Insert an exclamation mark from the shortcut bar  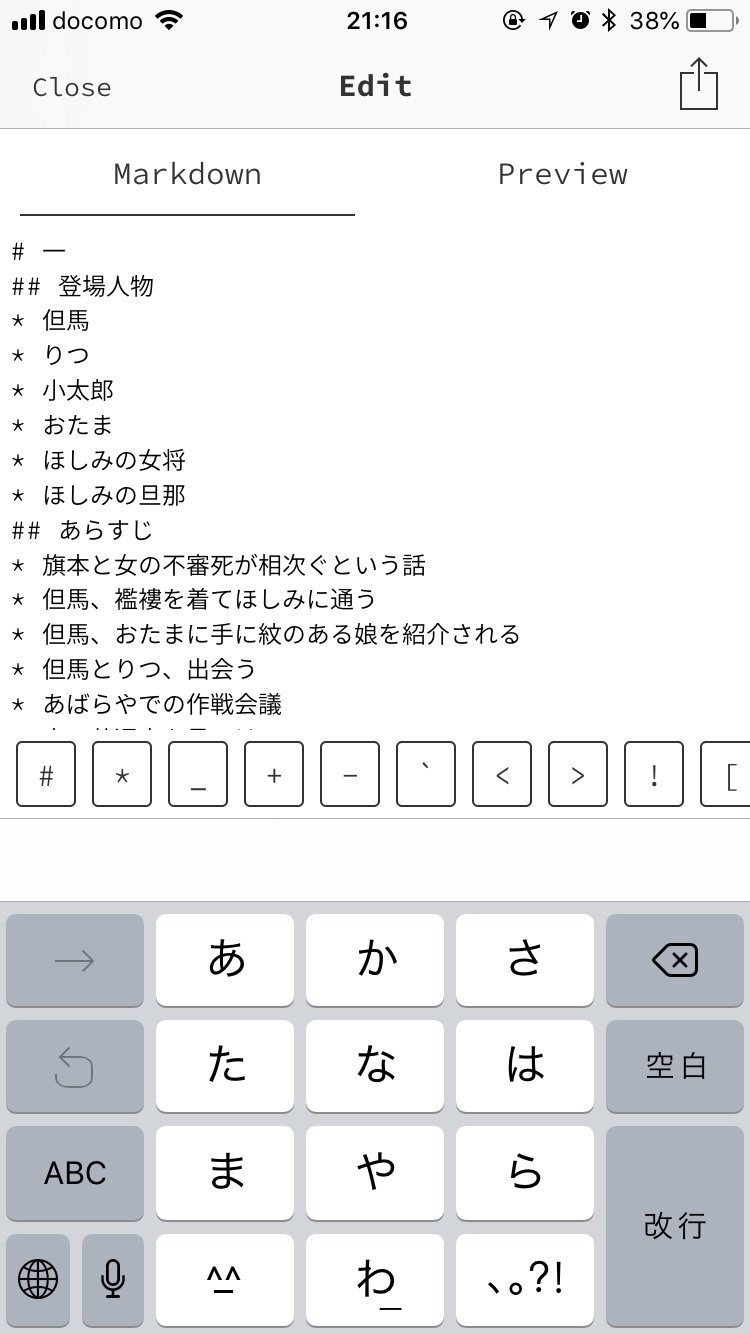[654, 774]
